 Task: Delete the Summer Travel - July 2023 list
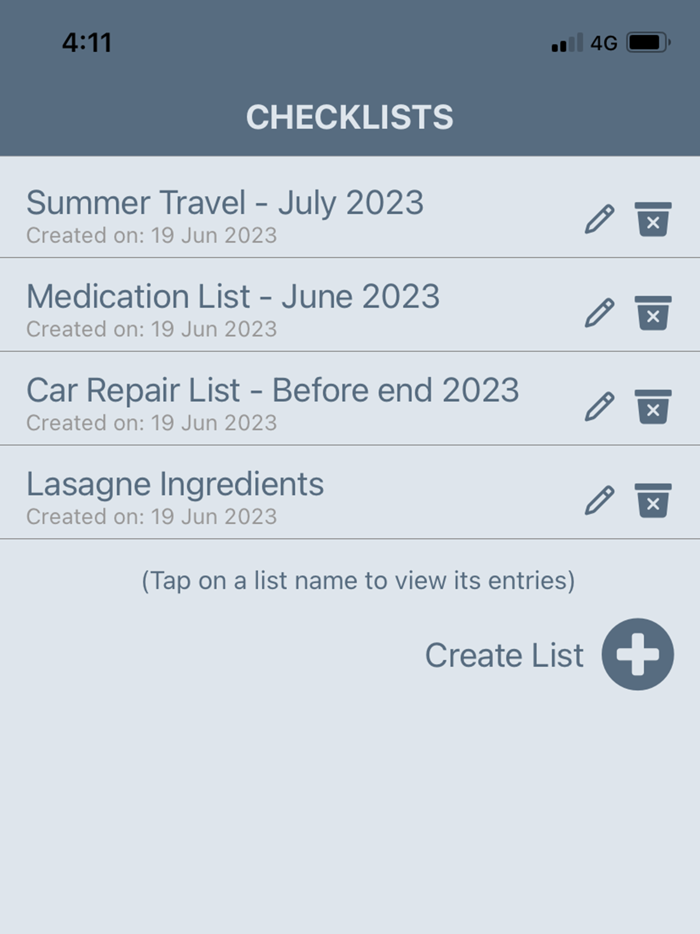(x=653, y=219)
